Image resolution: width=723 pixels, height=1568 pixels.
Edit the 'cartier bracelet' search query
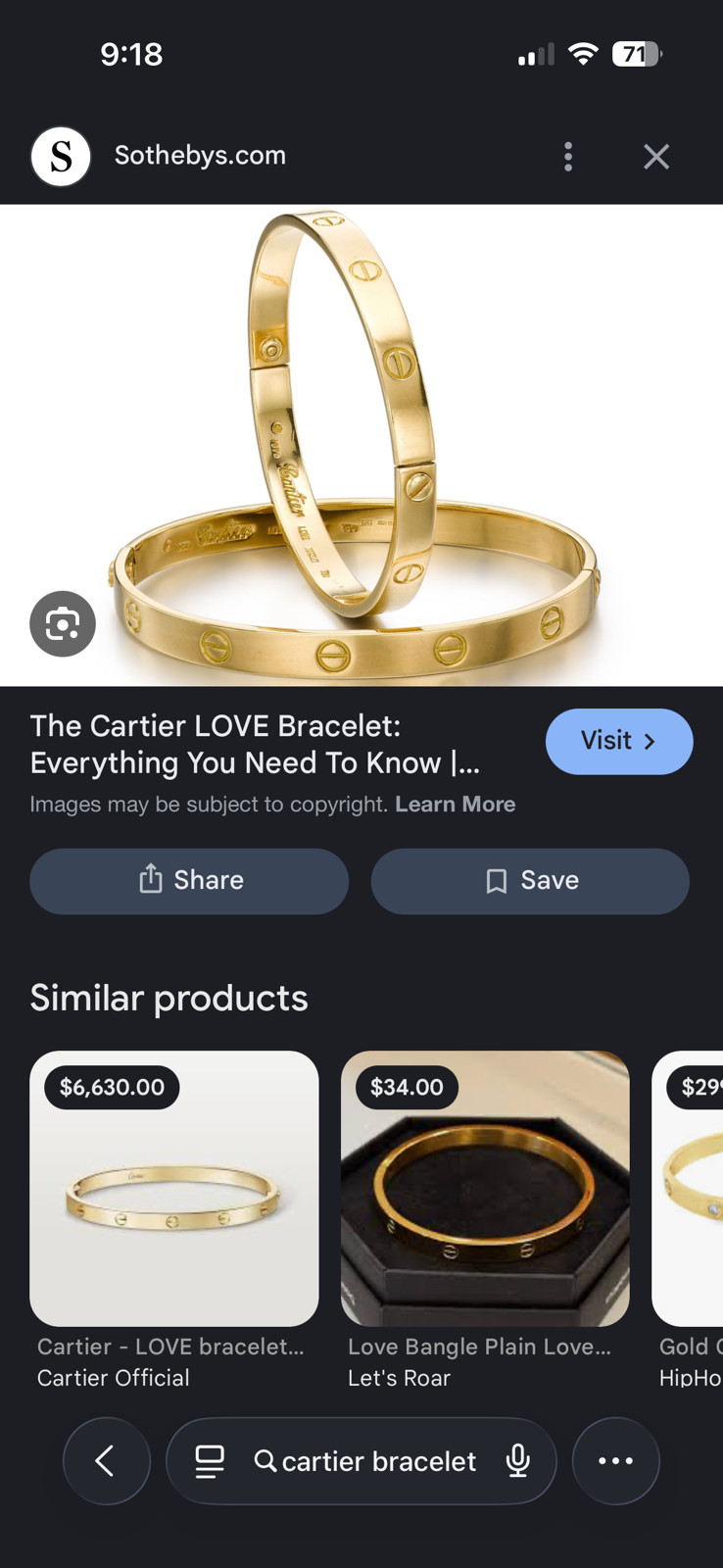tap(378, 1461)
